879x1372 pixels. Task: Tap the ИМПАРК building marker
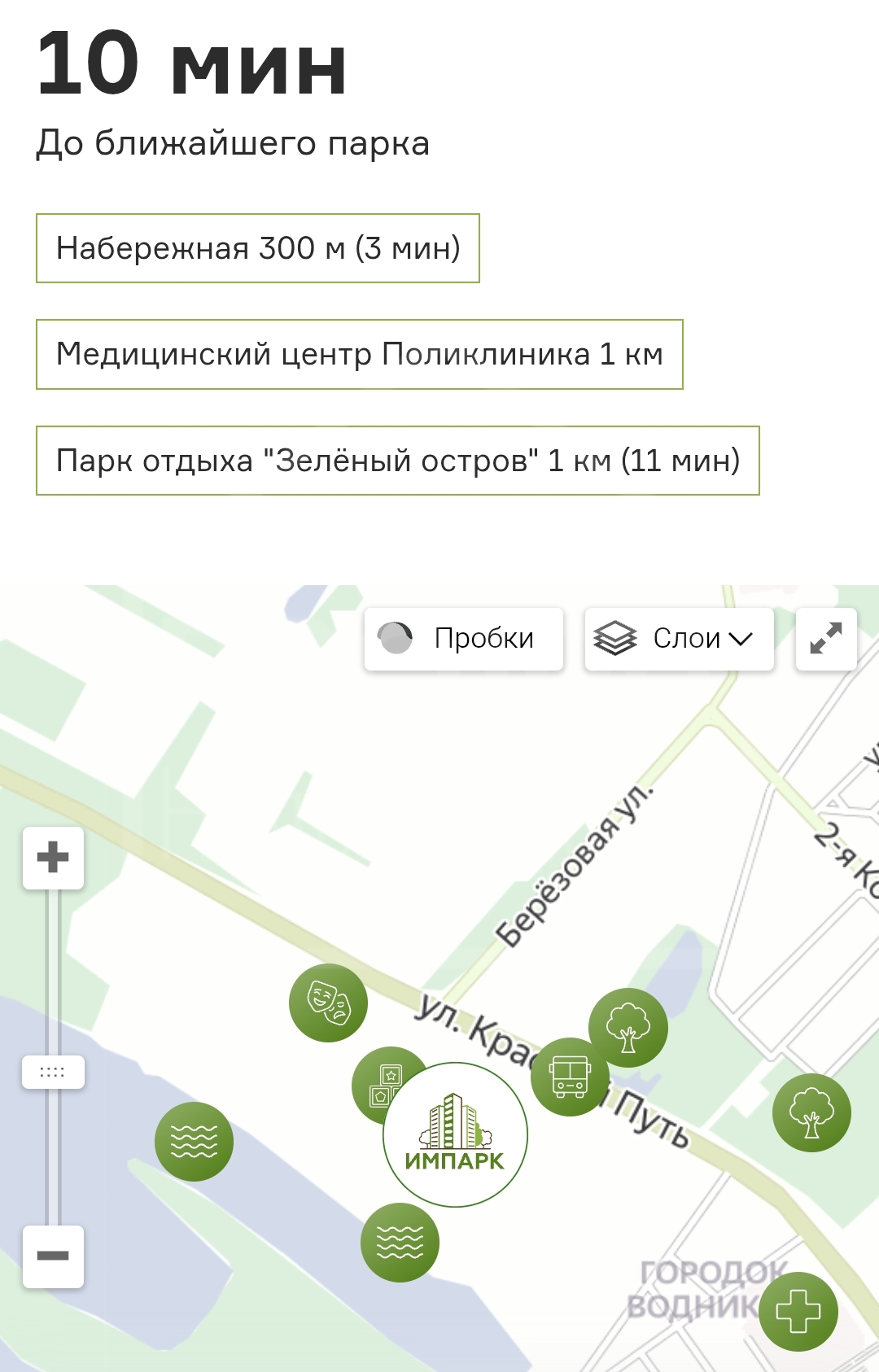click(455, 1134)
